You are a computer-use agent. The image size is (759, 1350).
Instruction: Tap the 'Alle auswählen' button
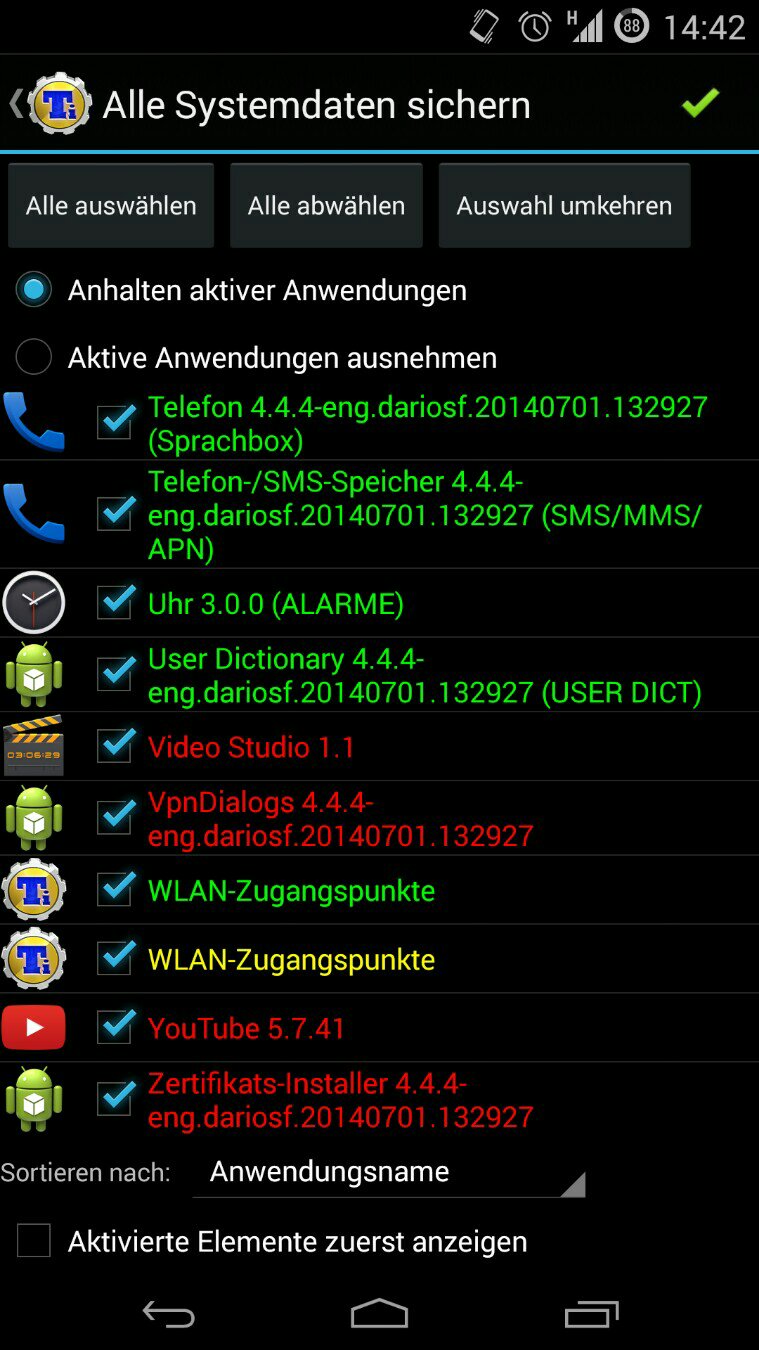(111, 206)
